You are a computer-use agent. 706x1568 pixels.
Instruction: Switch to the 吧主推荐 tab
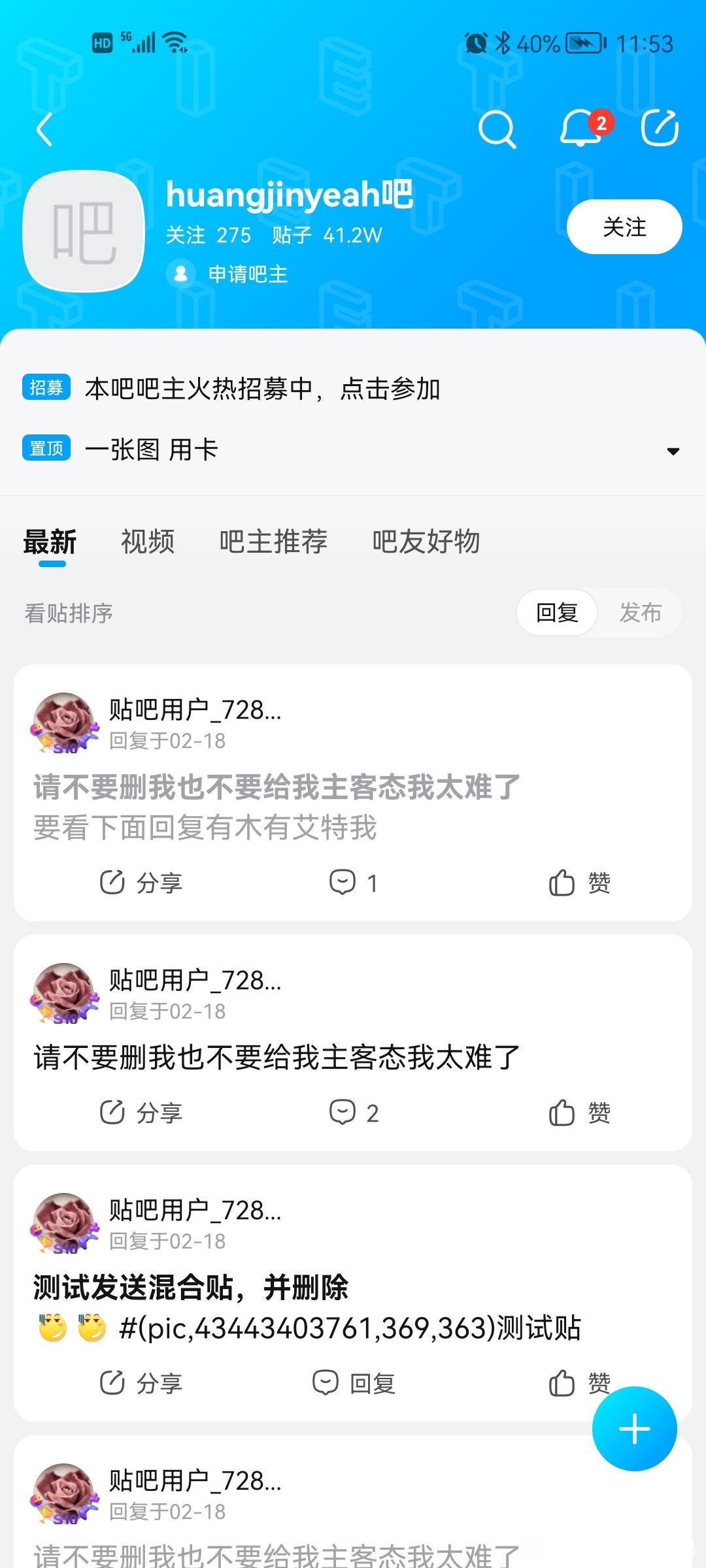[273, 542]
